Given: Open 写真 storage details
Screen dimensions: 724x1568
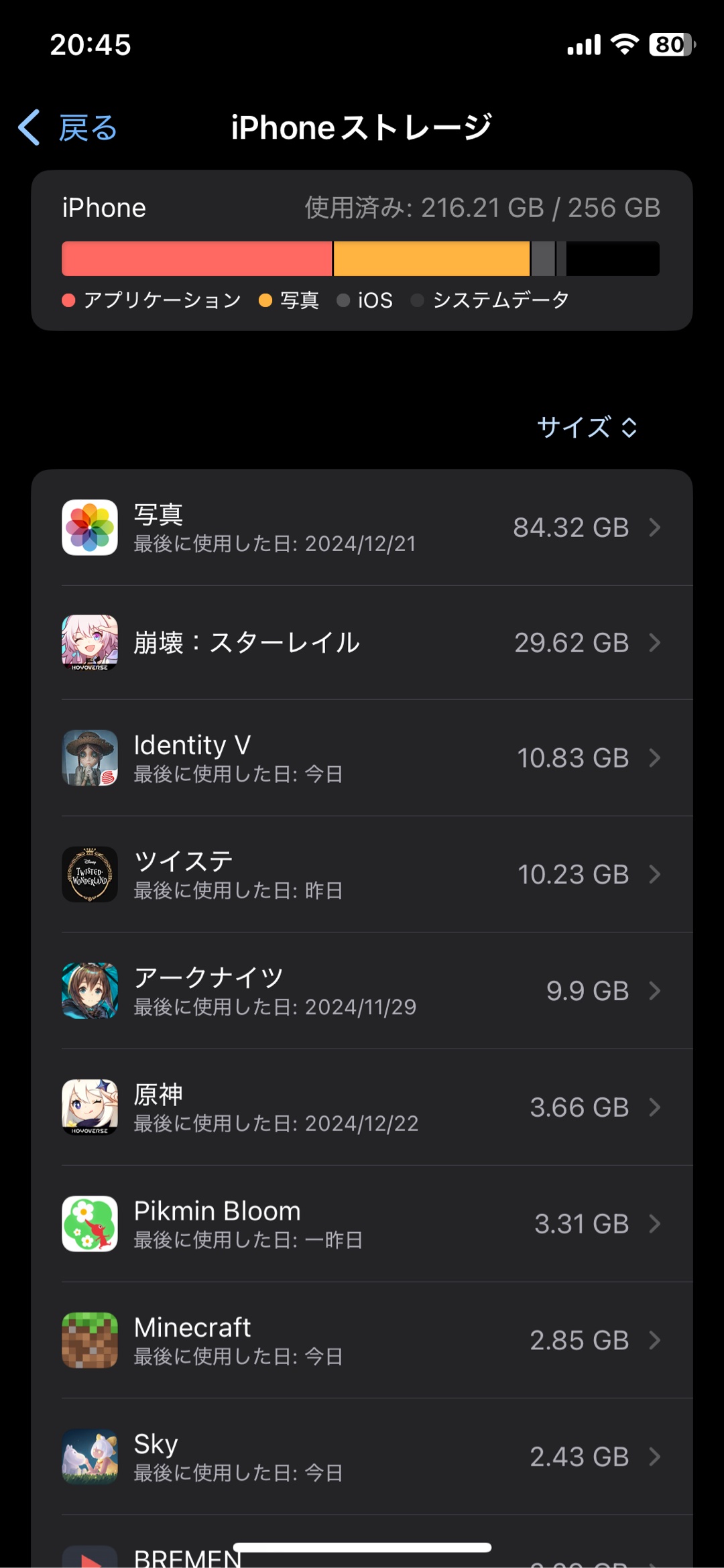Looking at the screenshot, I should [x=362, y=528].
